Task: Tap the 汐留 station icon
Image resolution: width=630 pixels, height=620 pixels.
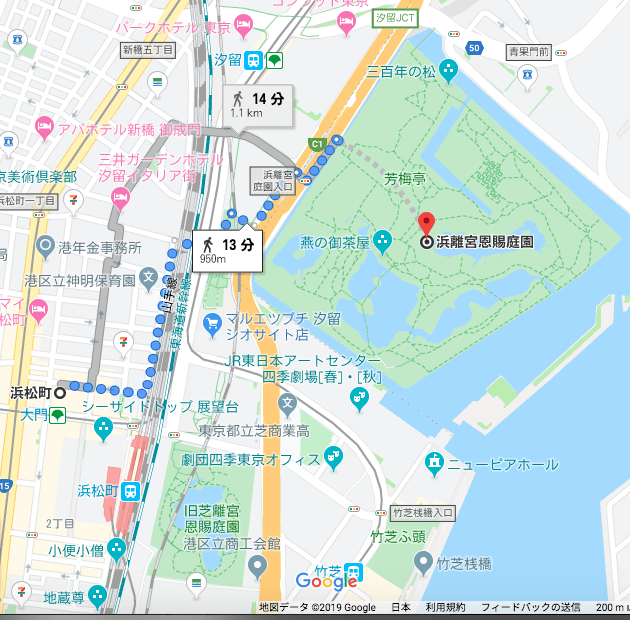Action: click(x=254, y=61)
